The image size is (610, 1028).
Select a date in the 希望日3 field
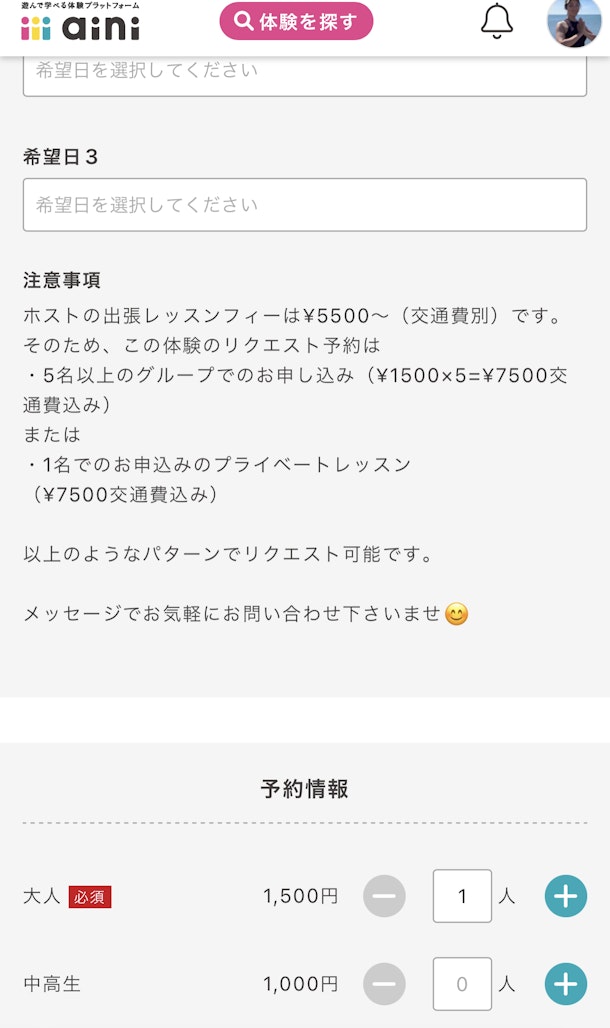[305, 205]
